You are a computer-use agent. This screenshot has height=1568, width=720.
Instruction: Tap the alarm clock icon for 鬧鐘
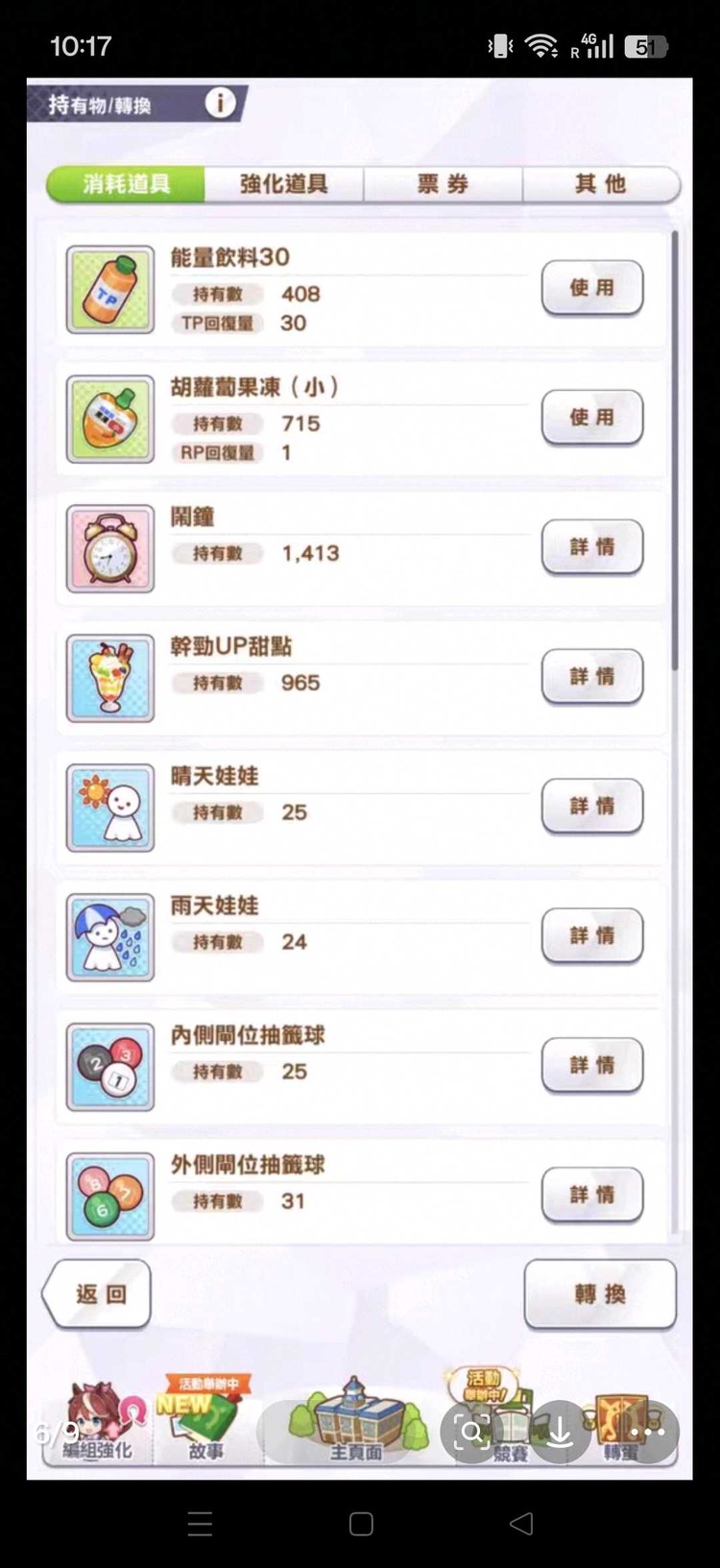109,548
